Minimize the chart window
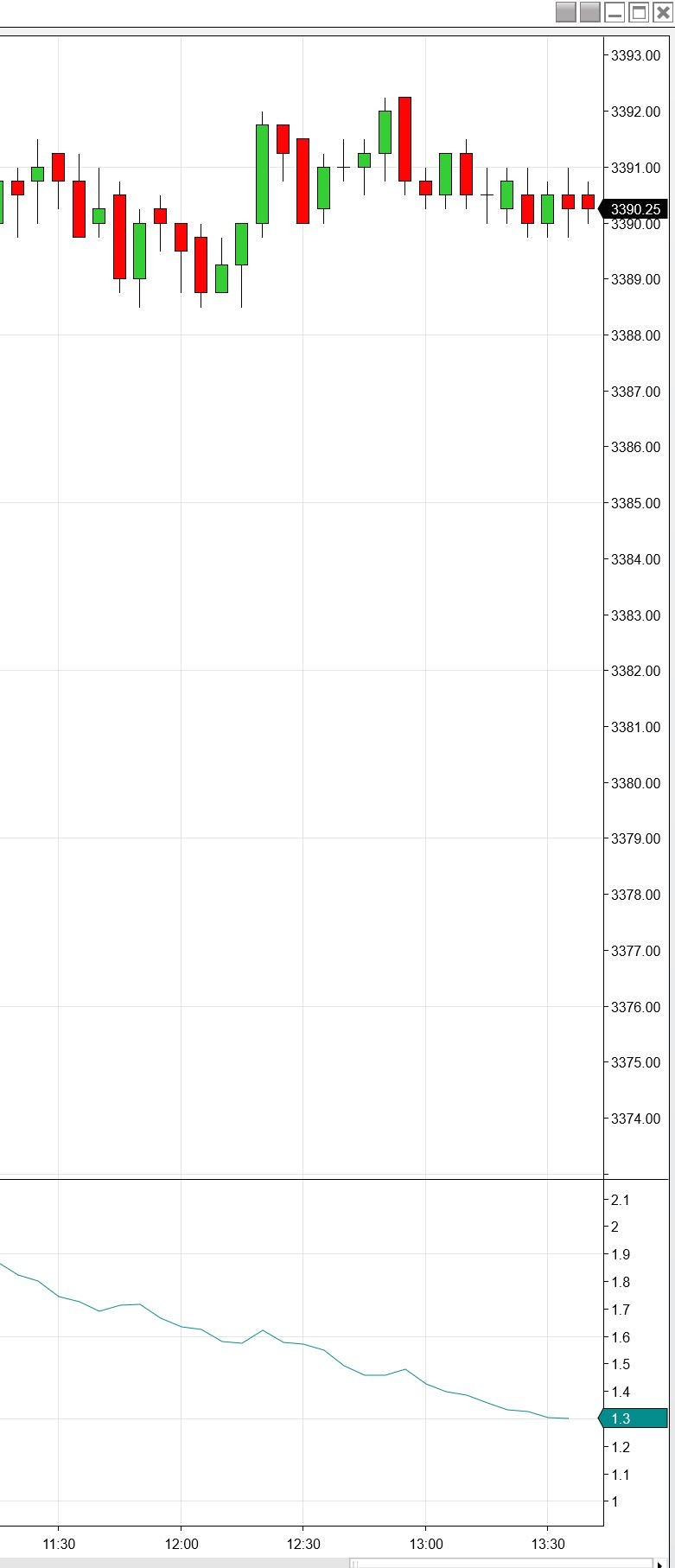Viewport: 675px width, 1568px height. (615, 12)
